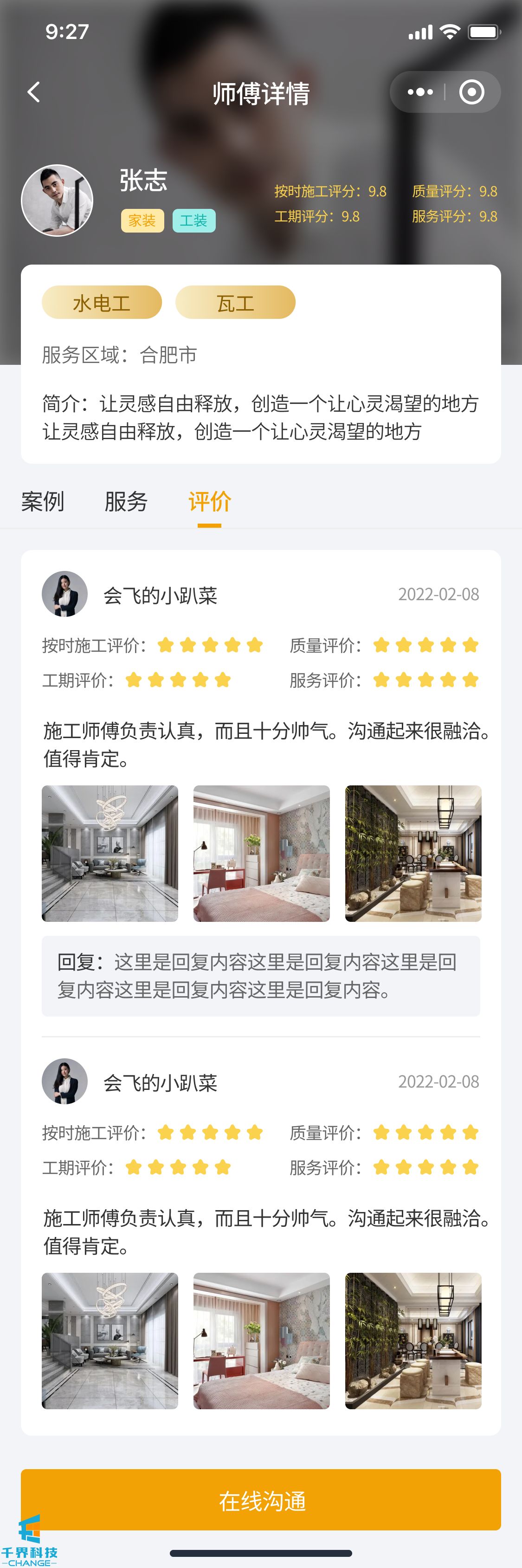Select the 评价 tab

coord(209,502)
